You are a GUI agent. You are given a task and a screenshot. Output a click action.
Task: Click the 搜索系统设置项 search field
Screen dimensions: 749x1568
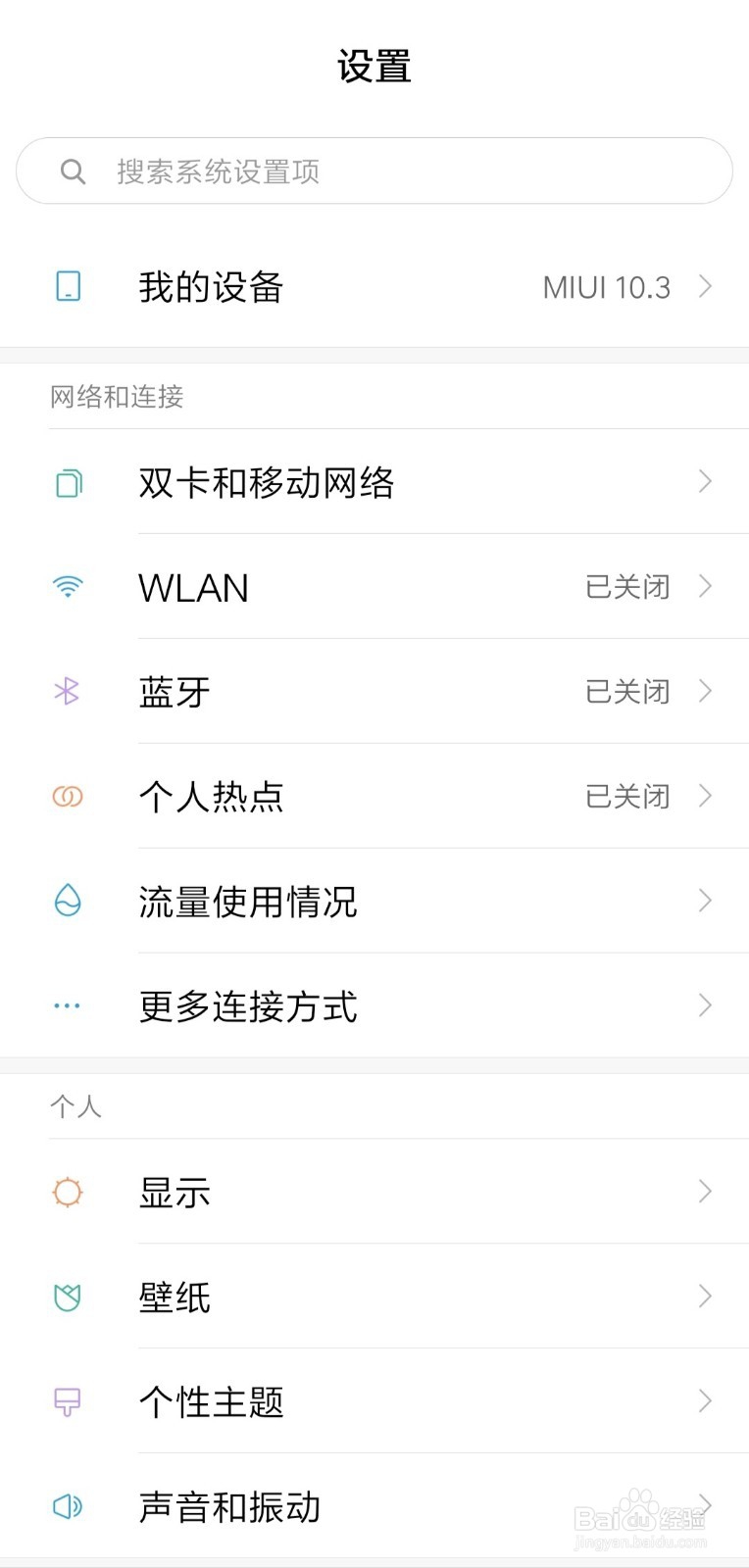click(374, 171)
